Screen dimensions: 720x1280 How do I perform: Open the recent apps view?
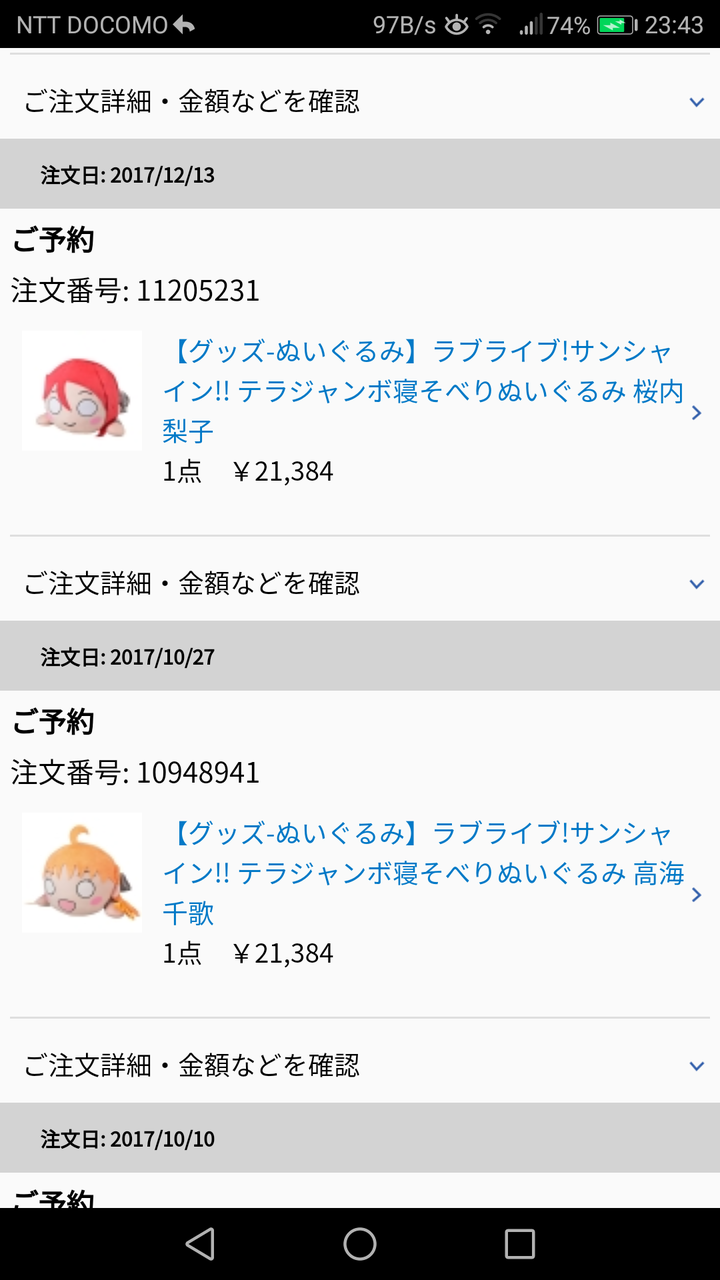520,1244
